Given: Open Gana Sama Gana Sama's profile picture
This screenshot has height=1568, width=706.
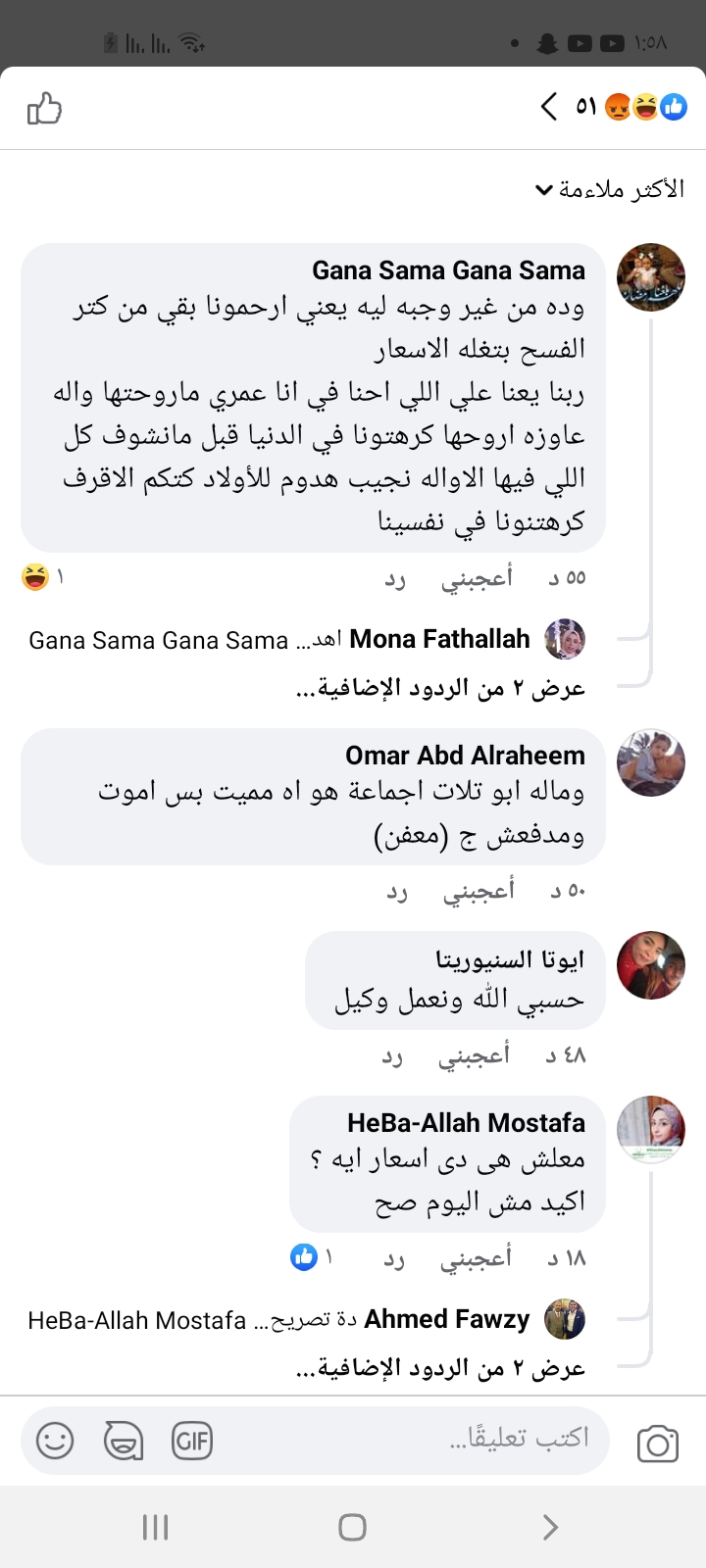Looking at the screenshot, I should coord(650,277).
